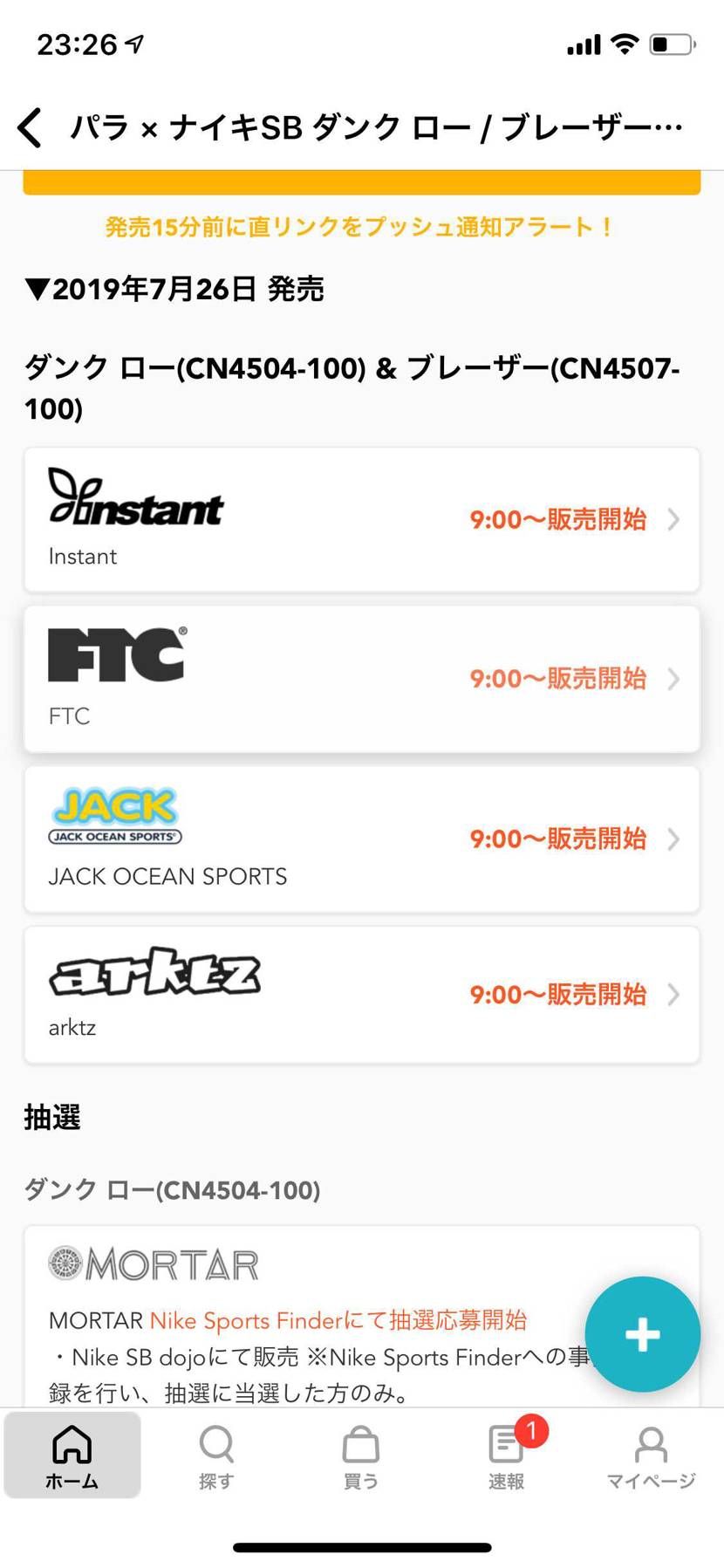This screenshot has height=1568, width=724.
Task: Open the FTC row right chevron
Action: click(x=673, y=679)
